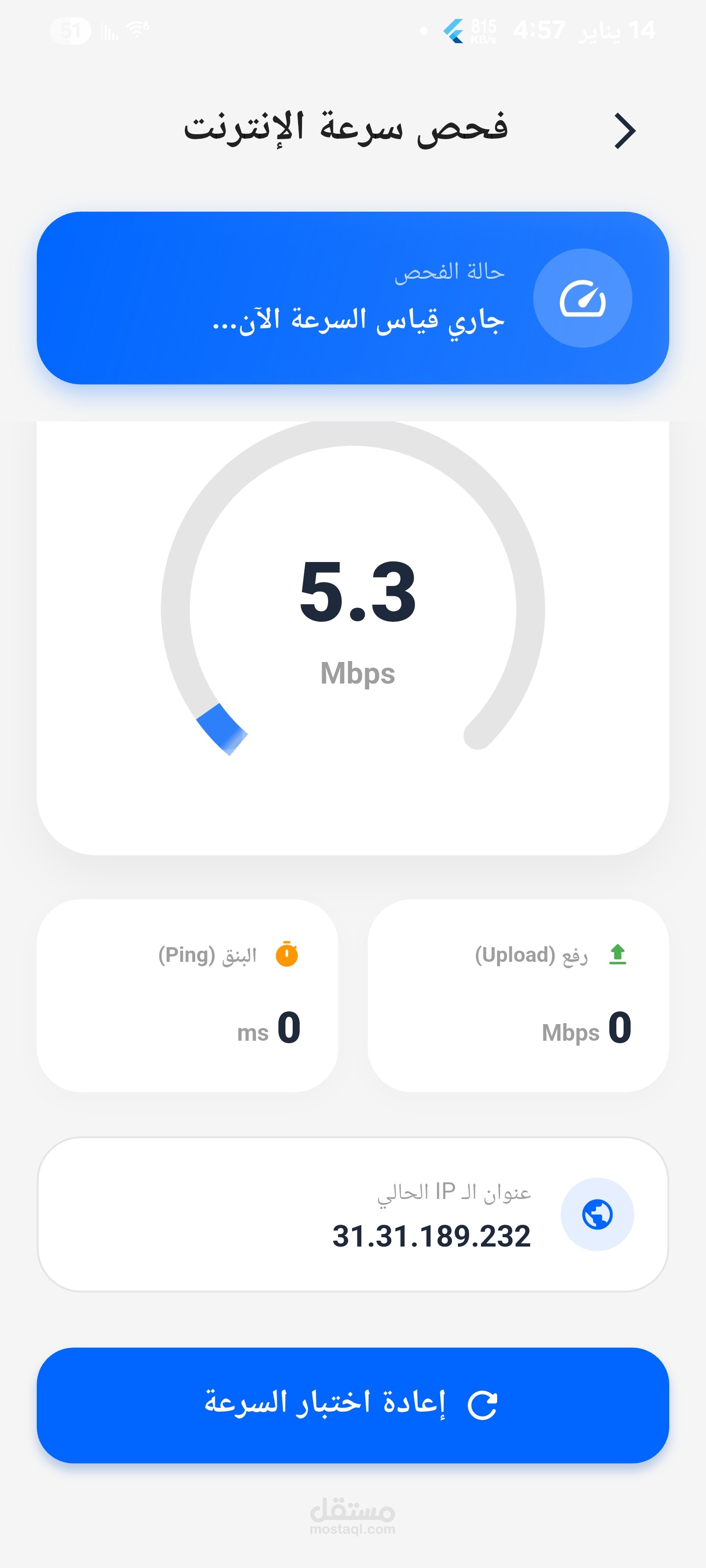
Task: Tap the retest speed button
Action: (353, 1404)
